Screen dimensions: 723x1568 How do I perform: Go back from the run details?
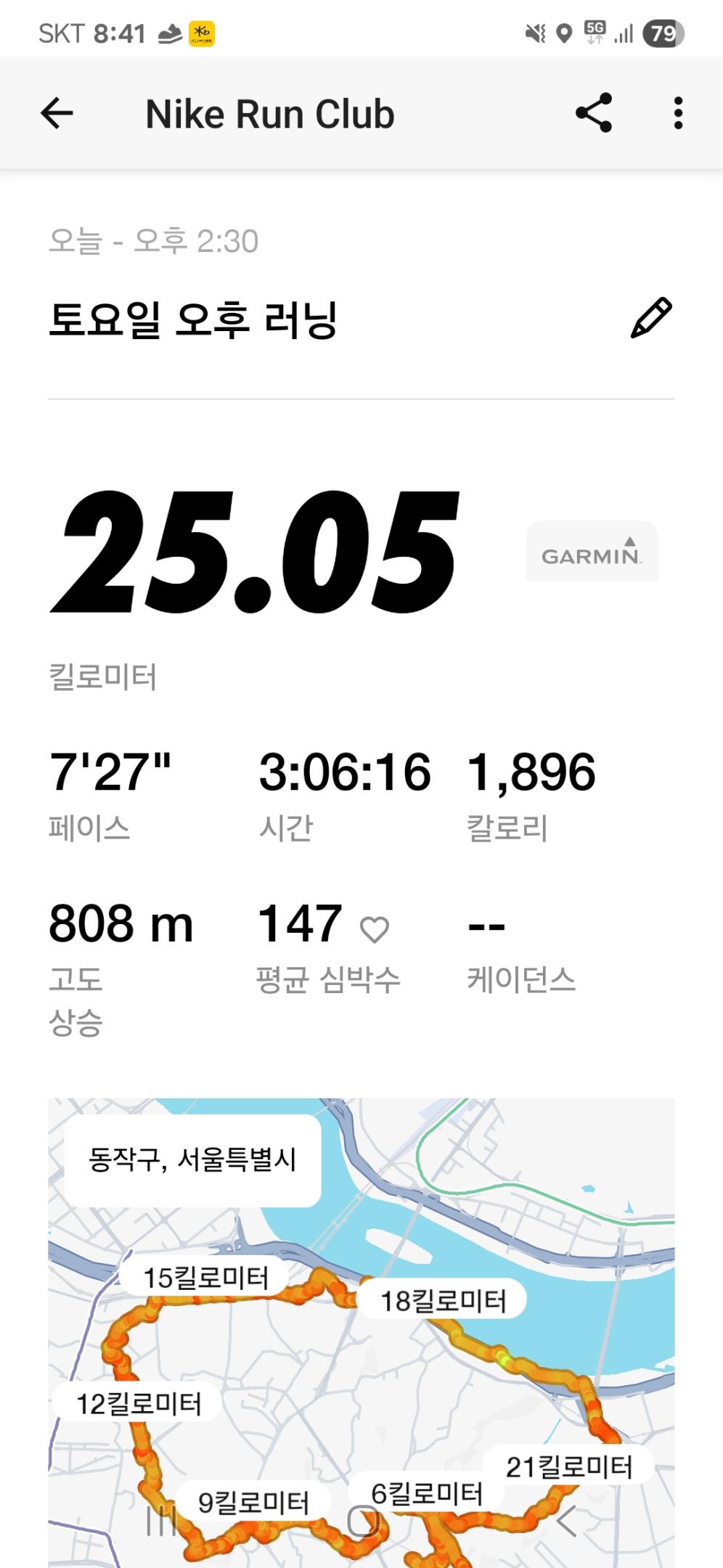pos(57,113)
